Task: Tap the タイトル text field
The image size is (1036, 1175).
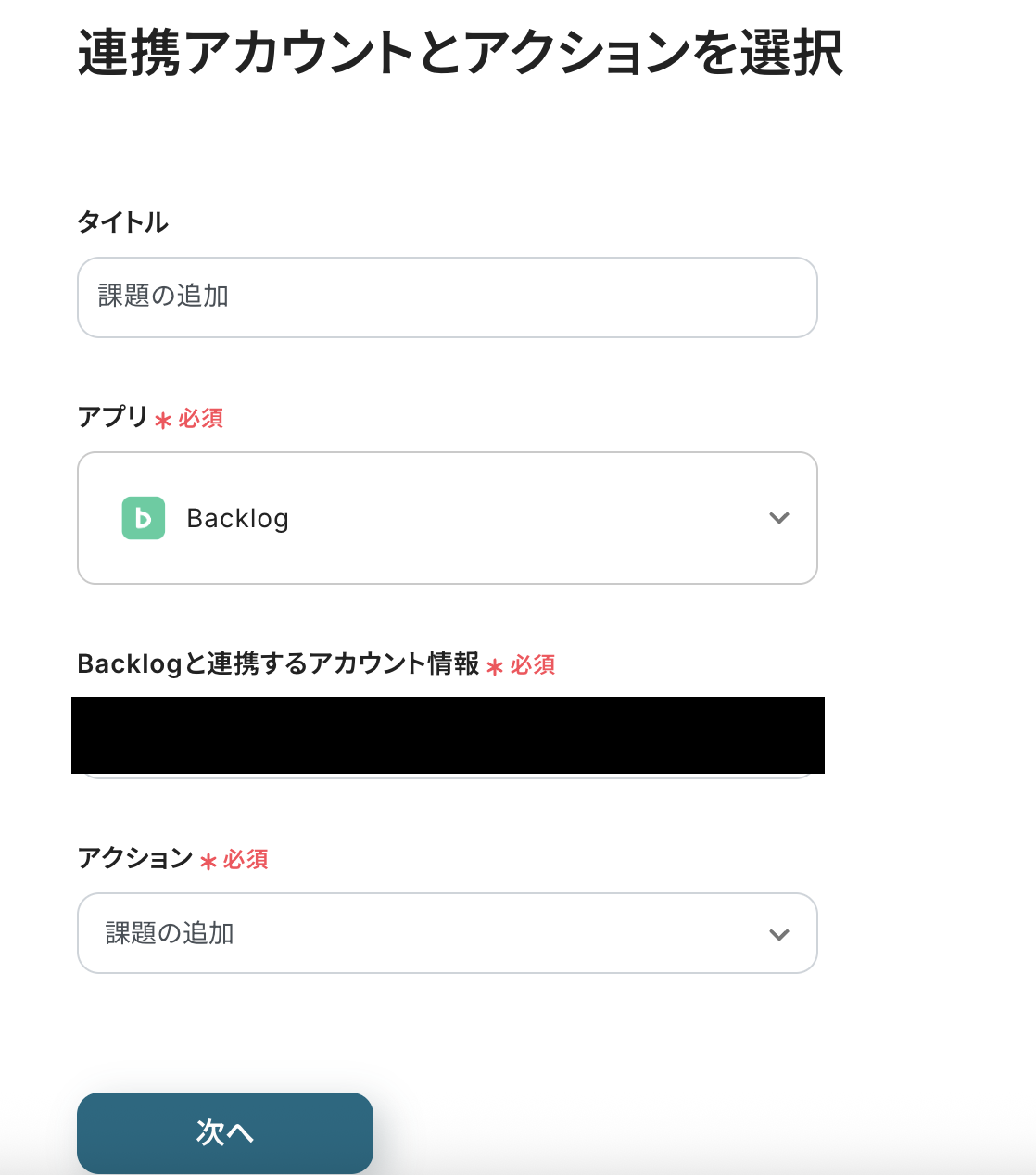Action: click(x=447, y=297)
